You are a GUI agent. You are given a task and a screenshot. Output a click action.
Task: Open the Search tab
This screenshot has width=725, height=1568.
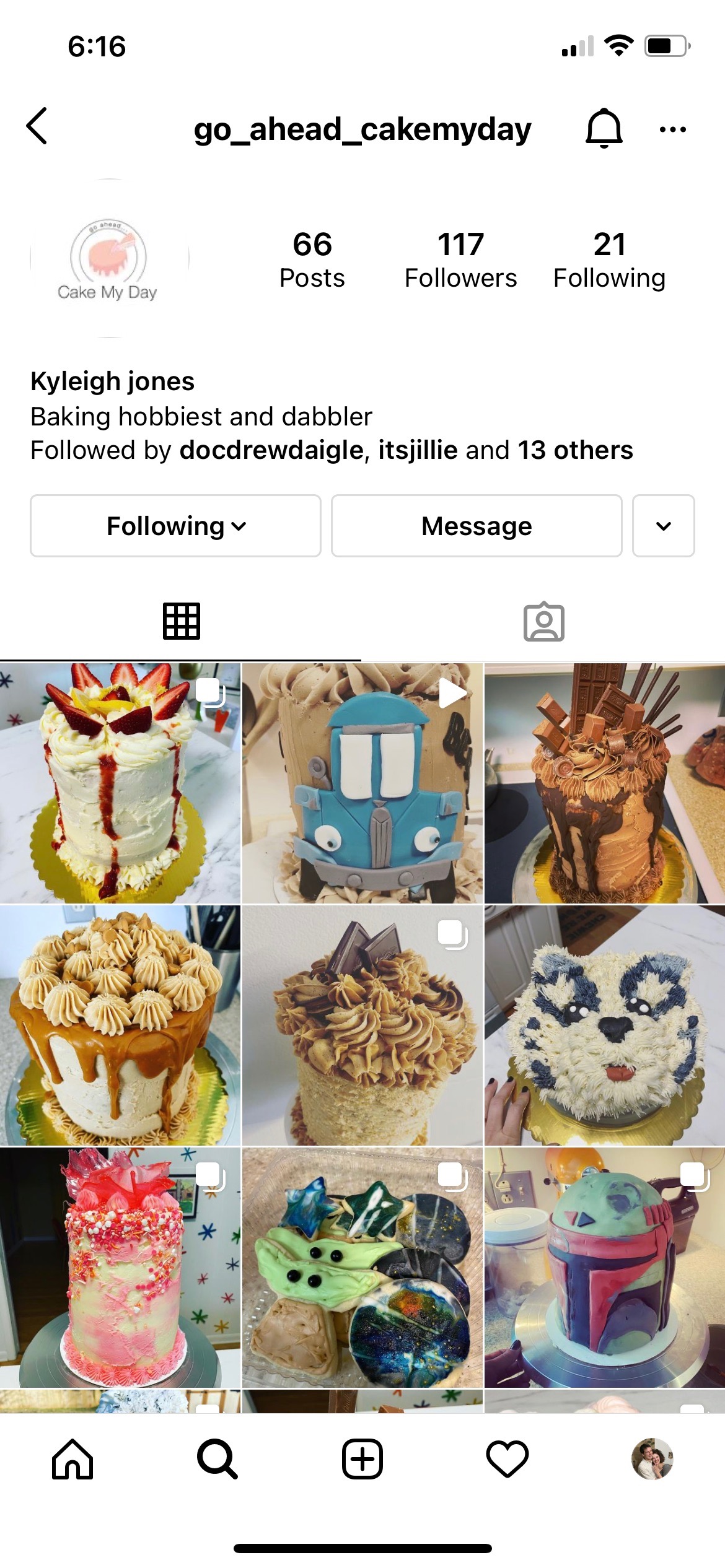tap(217, 1458)
